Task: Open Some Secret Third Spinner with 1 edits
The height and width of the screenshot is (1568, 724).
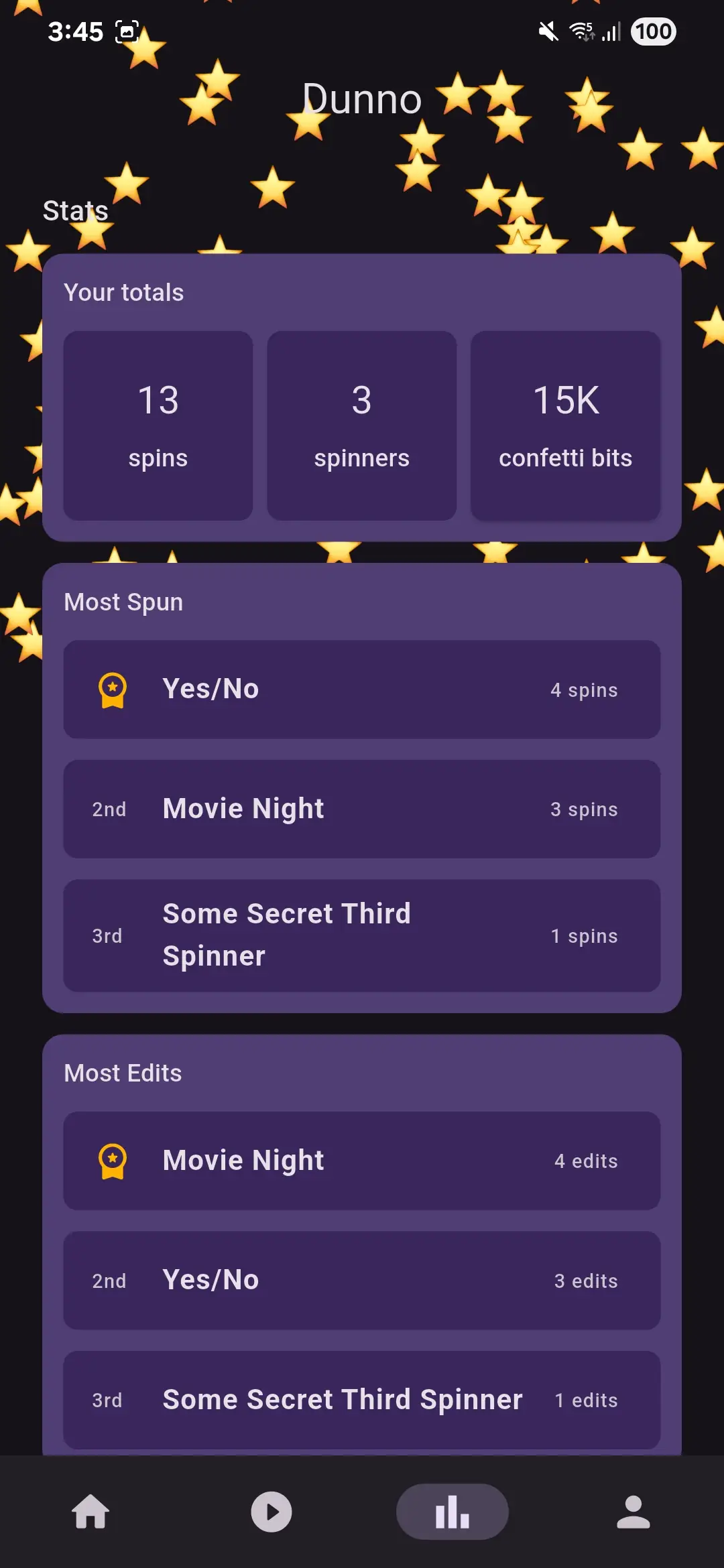Action: (362, 1399)
